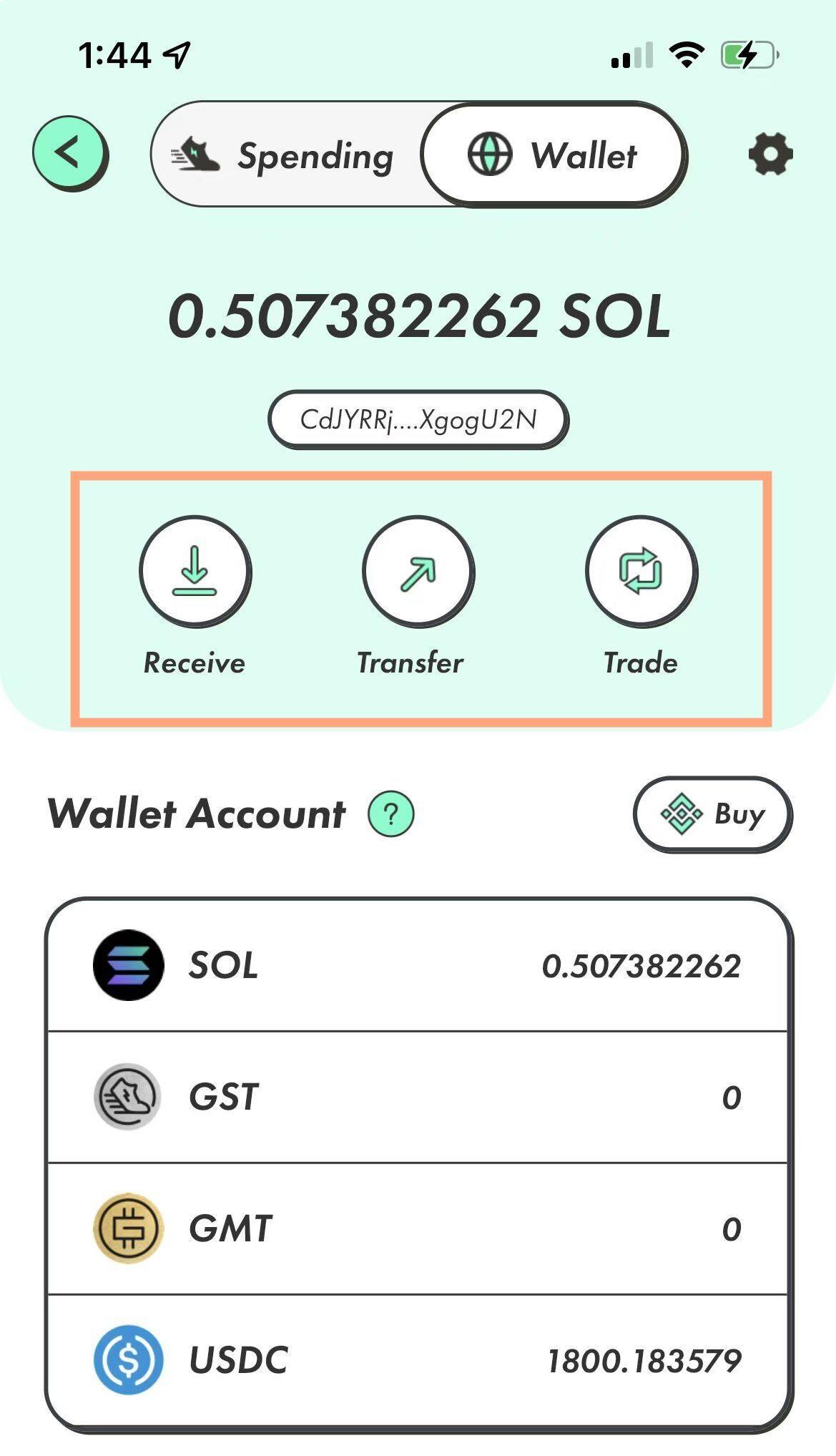Switch to the Spending tab
Screen dimensions: 836x1456
(x=286, y=155)
